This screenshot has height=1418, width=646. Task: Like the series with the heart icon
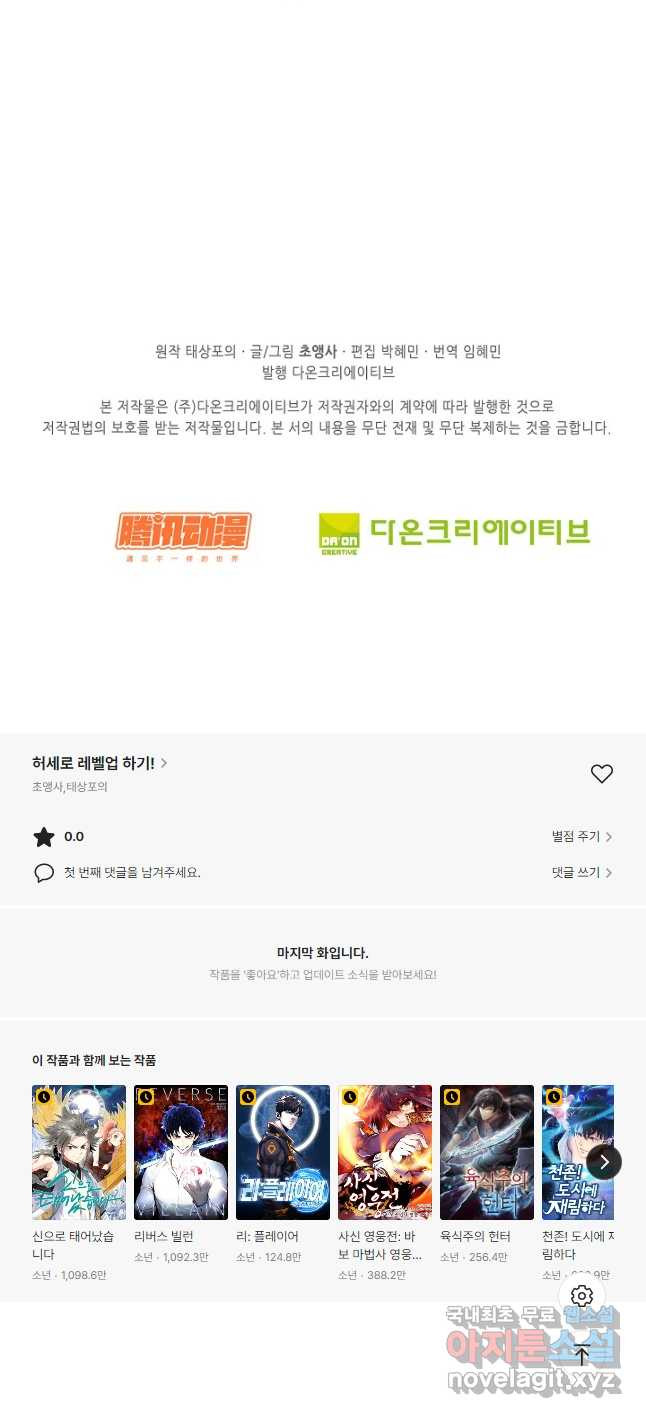click(x=601, y=774)
